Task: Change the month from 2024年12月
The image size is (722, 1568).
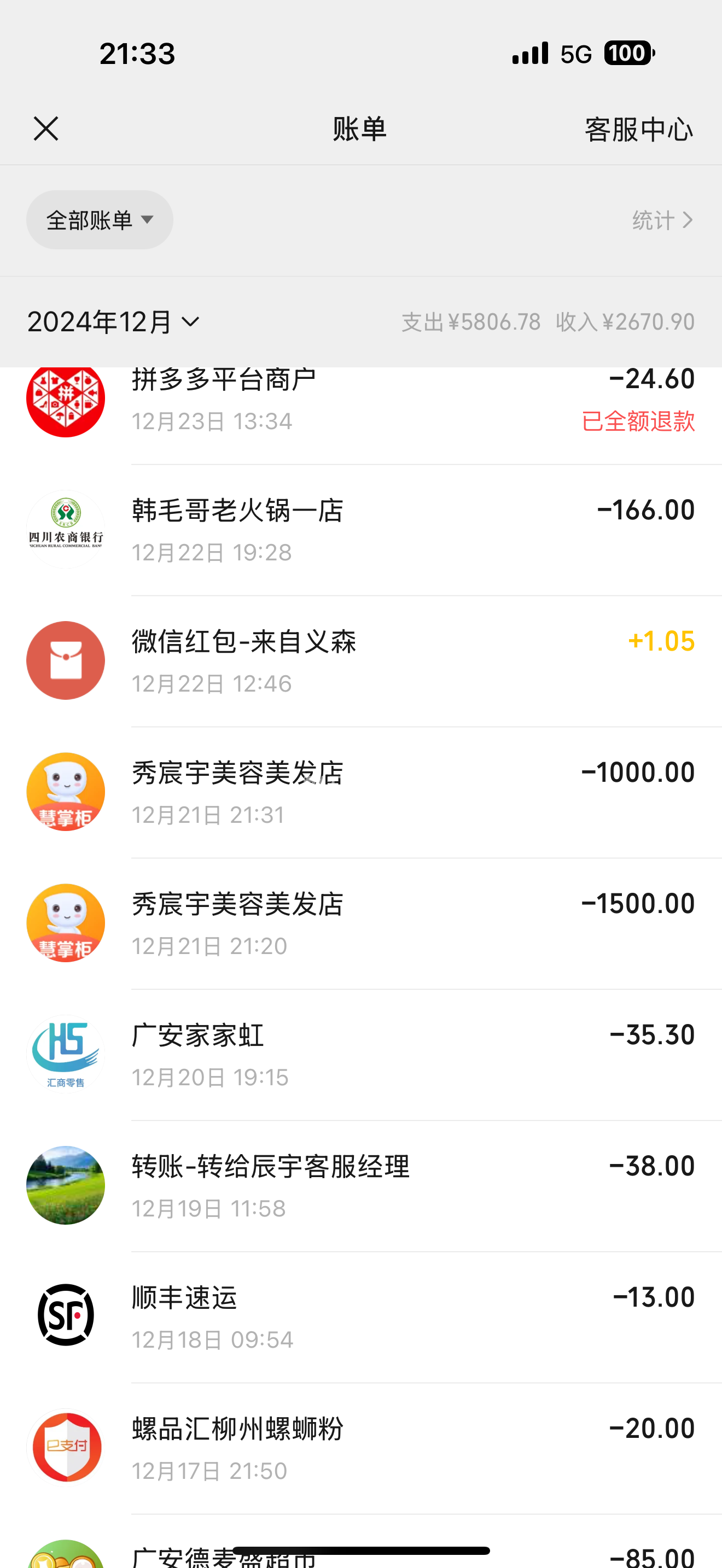Action: 114,321
